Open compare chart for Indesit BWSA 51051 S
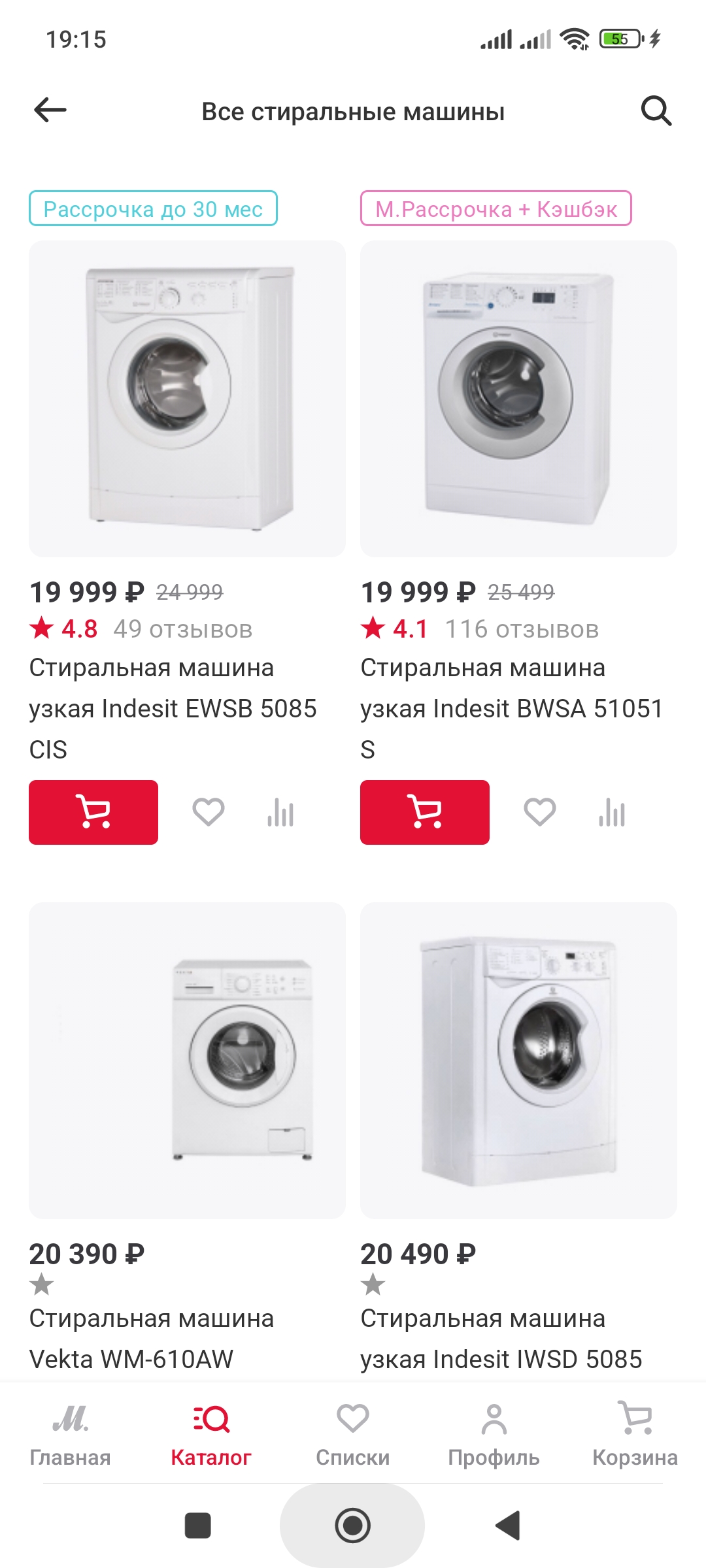The width and height of the screenshot is (706, 1568). point(611,811)
